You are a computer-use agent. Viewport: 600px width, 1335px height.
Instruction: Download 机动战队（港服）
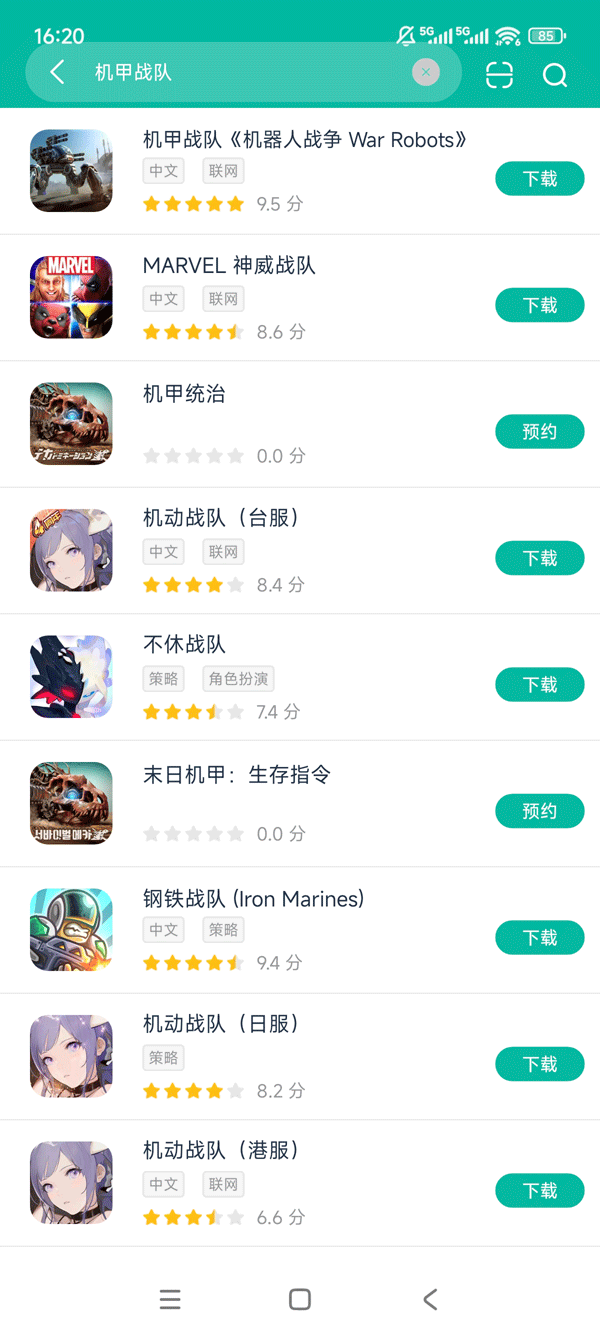point(539,1191)
